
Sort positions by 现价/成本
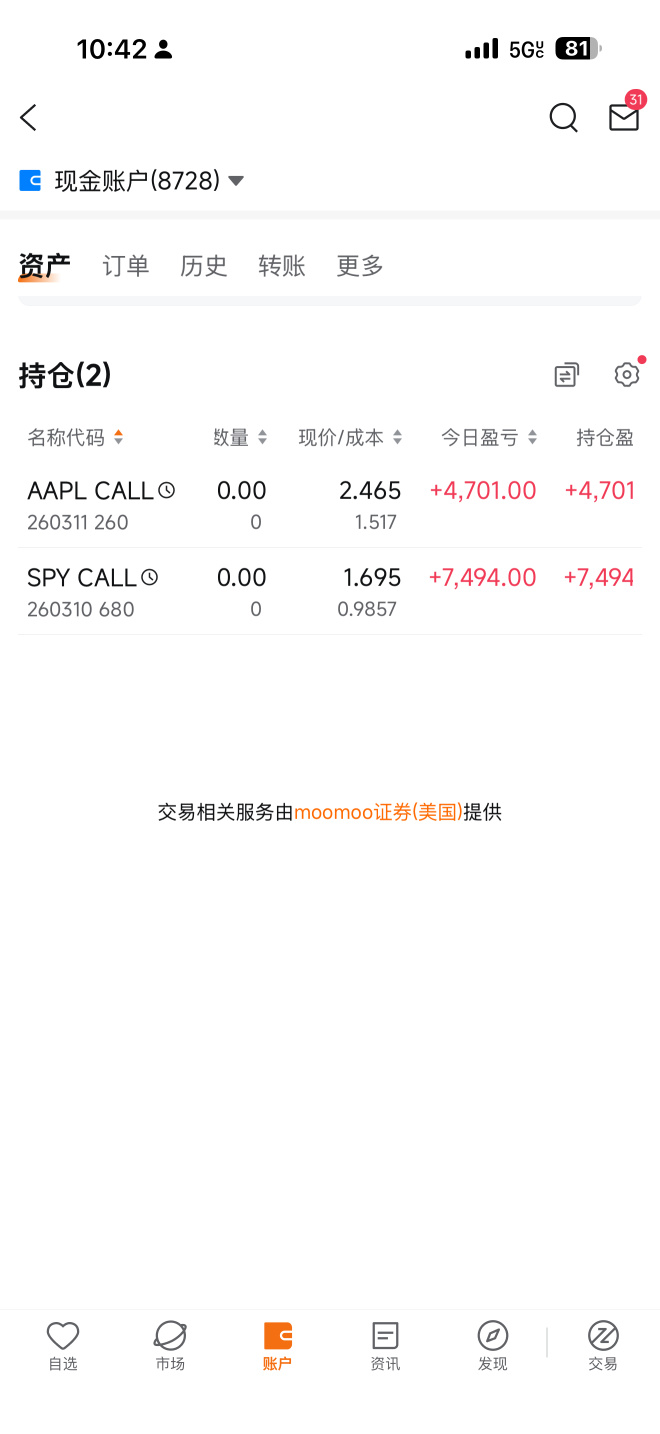350,437
